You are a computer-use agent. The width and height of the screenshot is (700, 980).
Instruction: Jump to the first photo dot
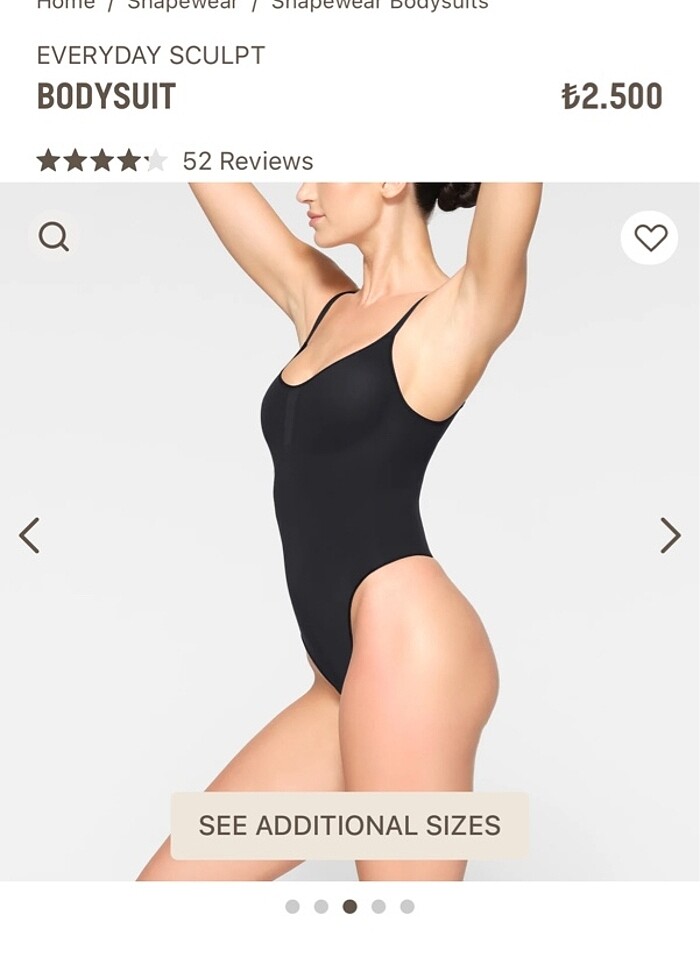pos(292,906)
